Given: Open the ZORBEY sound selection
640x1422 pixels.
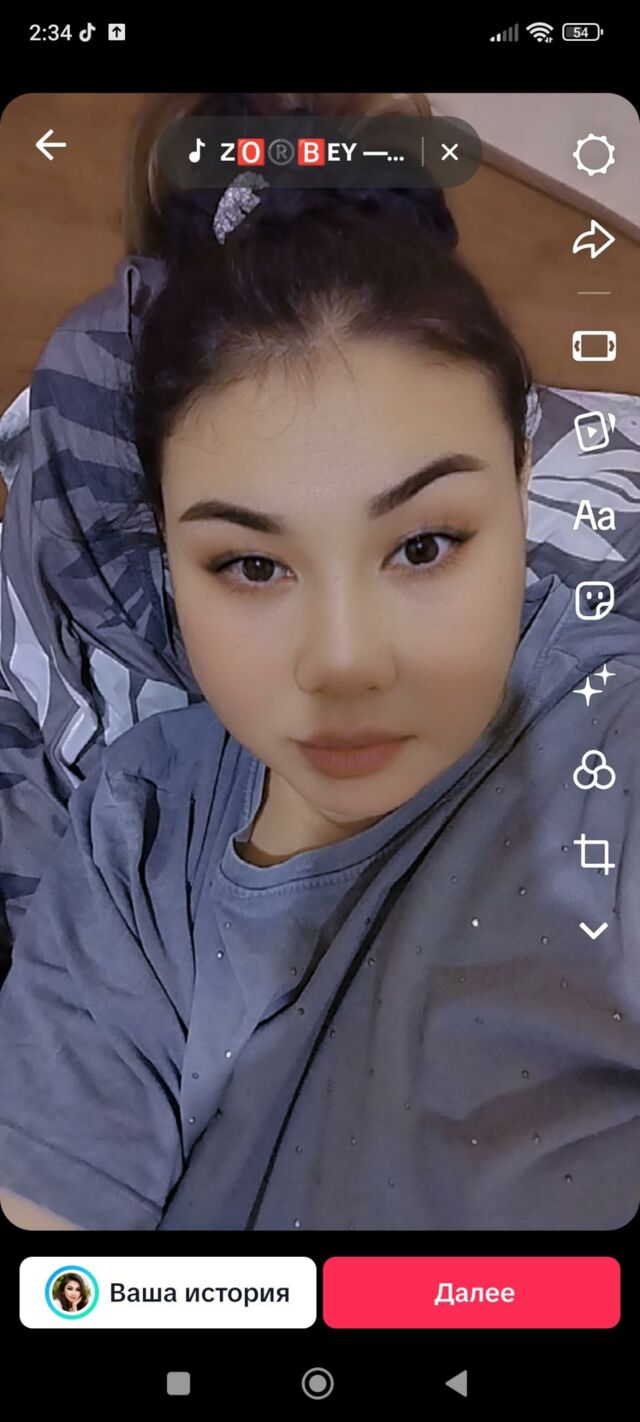Looking at the screenshot, I should pos(300,152).
